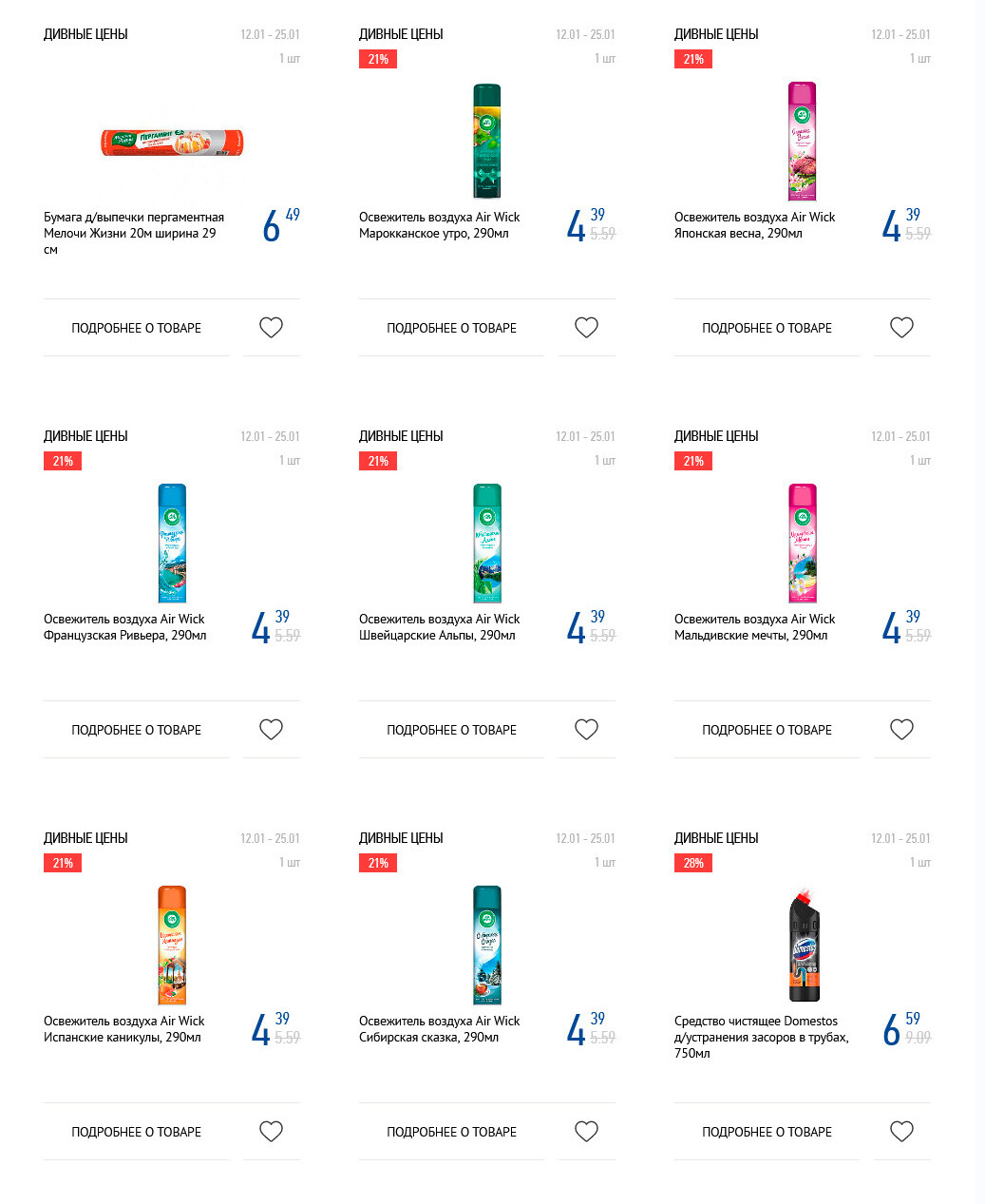The width and height of the screenshot is (985, 1204).
Task: Favorite Air Wick Сибирская сказка
Action: (x=586, y=1132)
